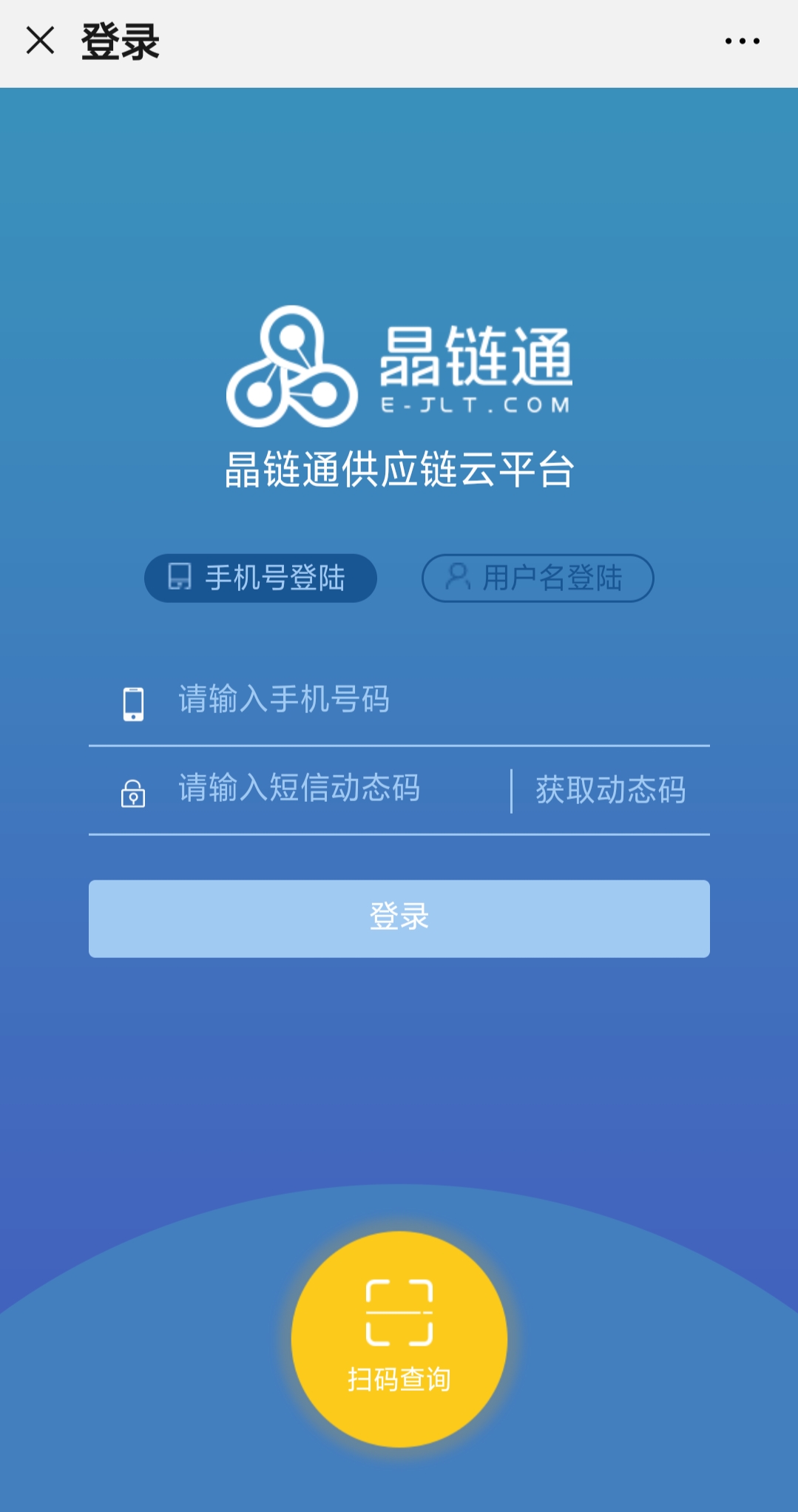The width and height of the screenshot is (798, 1512).
Task: Open 扫码查询 scan button
Action: [x=399, y=1339]
